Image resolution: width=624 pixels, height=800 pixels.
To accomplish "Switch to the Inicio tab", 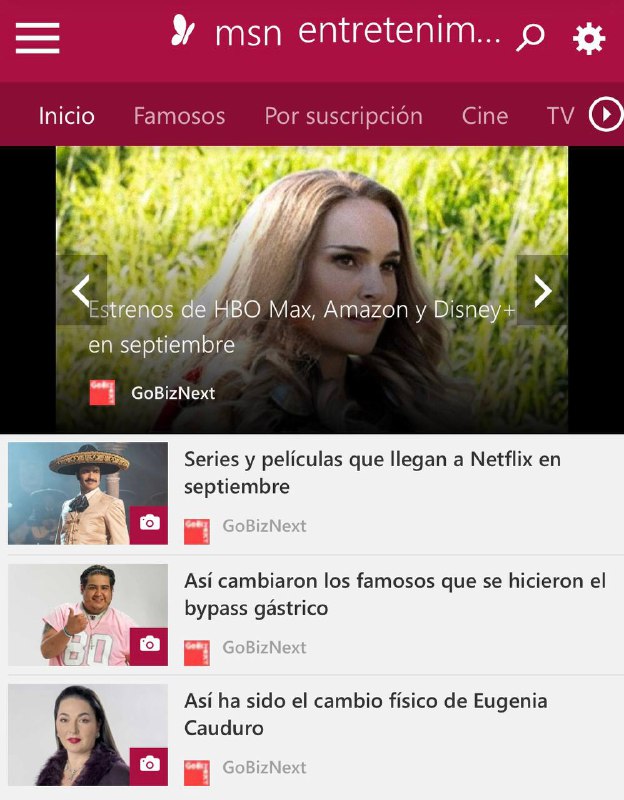I will [x=67, y=116].
